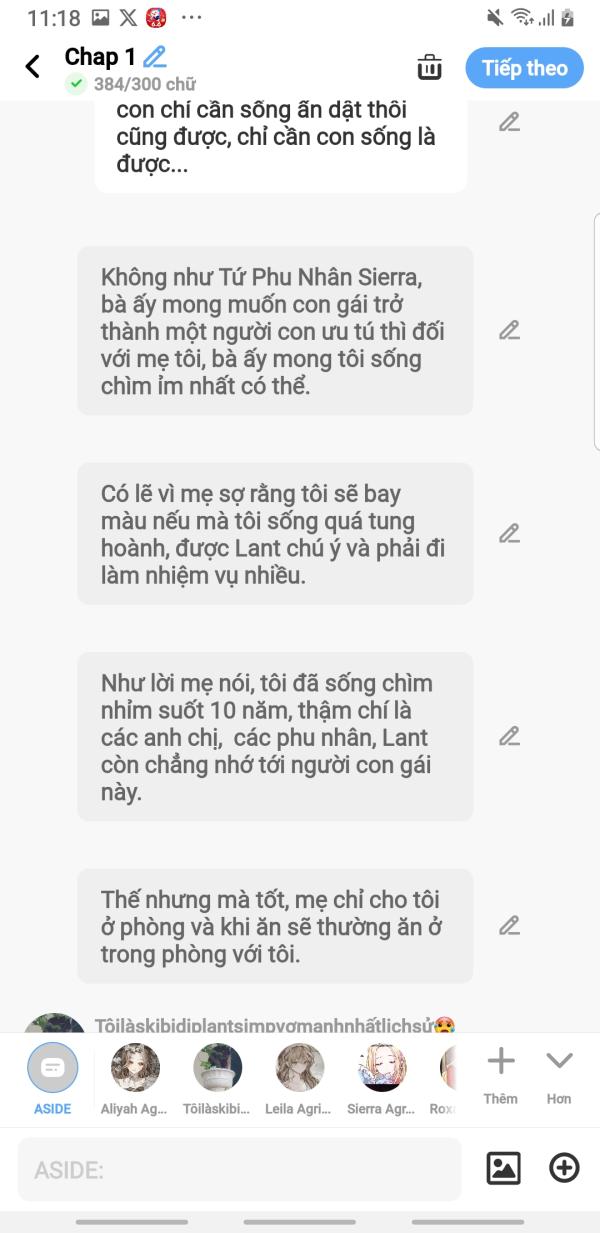Edit the message ending 'chỉ cần con sống là được'
The height and width of the screenshot is (1233, 600).
(509, 122)
